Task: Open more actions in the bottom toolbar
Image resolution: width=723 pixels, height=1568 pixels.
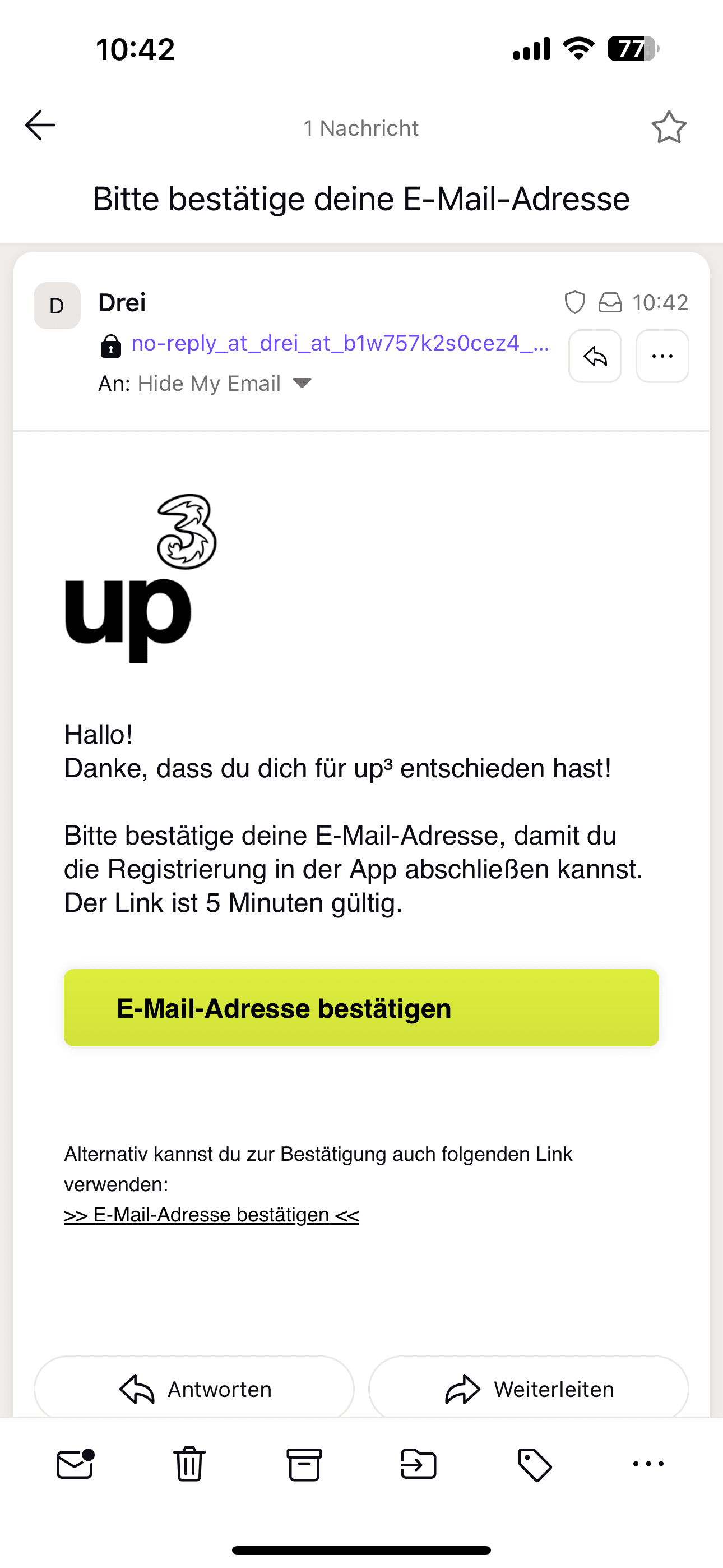Action: 648,1464
